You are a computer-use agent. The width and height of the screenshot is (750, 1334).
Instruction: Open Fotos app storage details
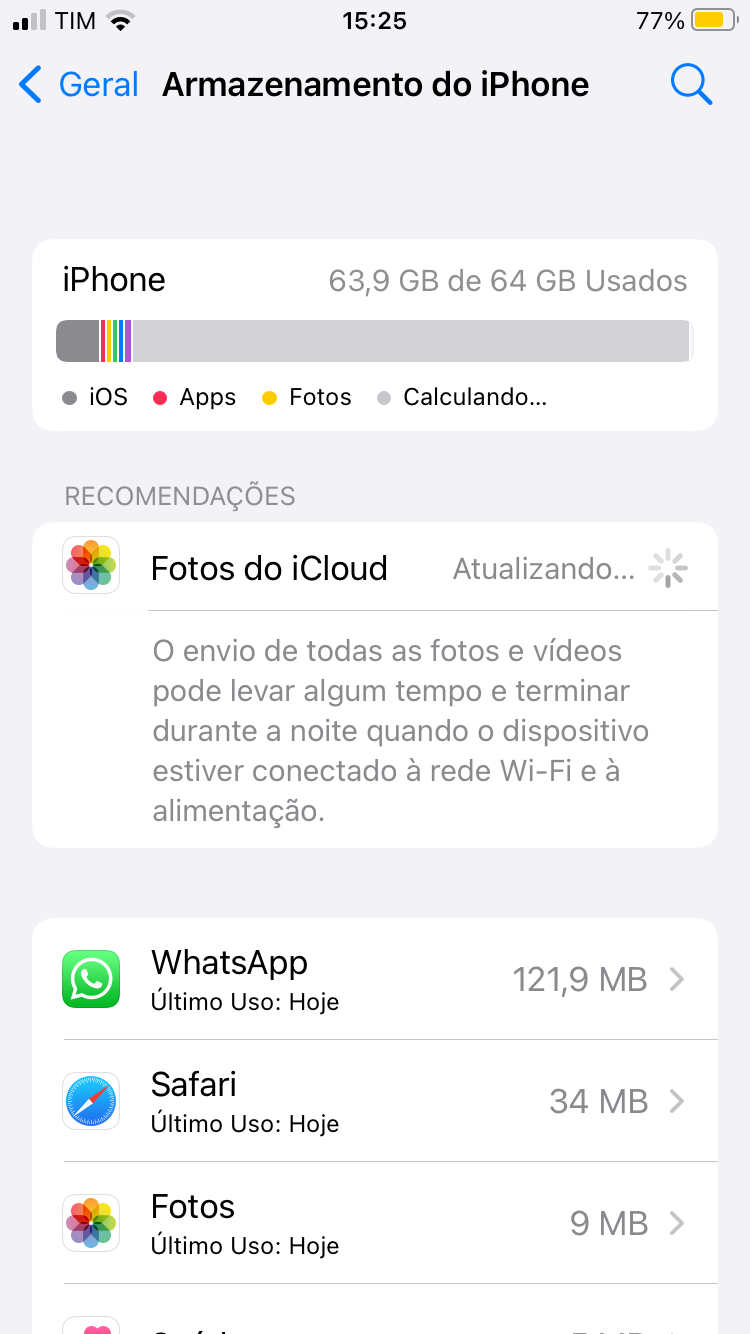click(x=390, y=1223)
